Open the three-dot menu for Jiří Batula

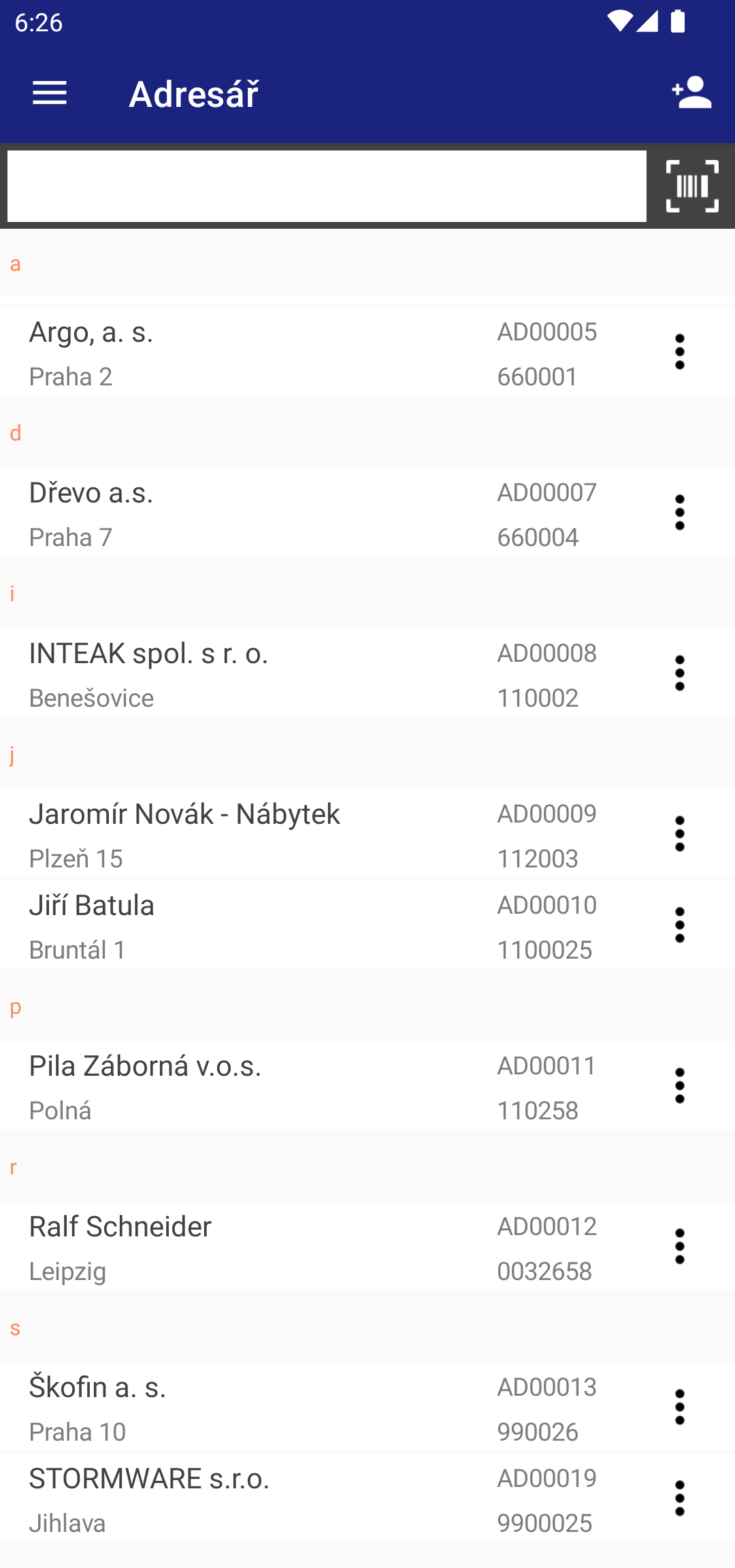click(679, 925)
